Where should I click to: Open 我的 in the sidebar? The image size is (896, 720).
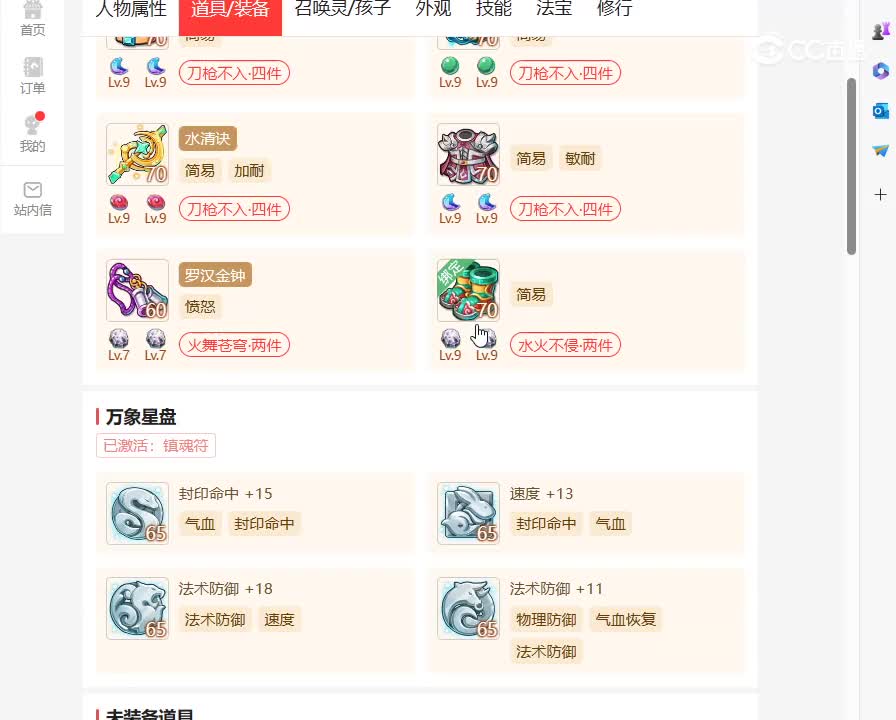33,133
